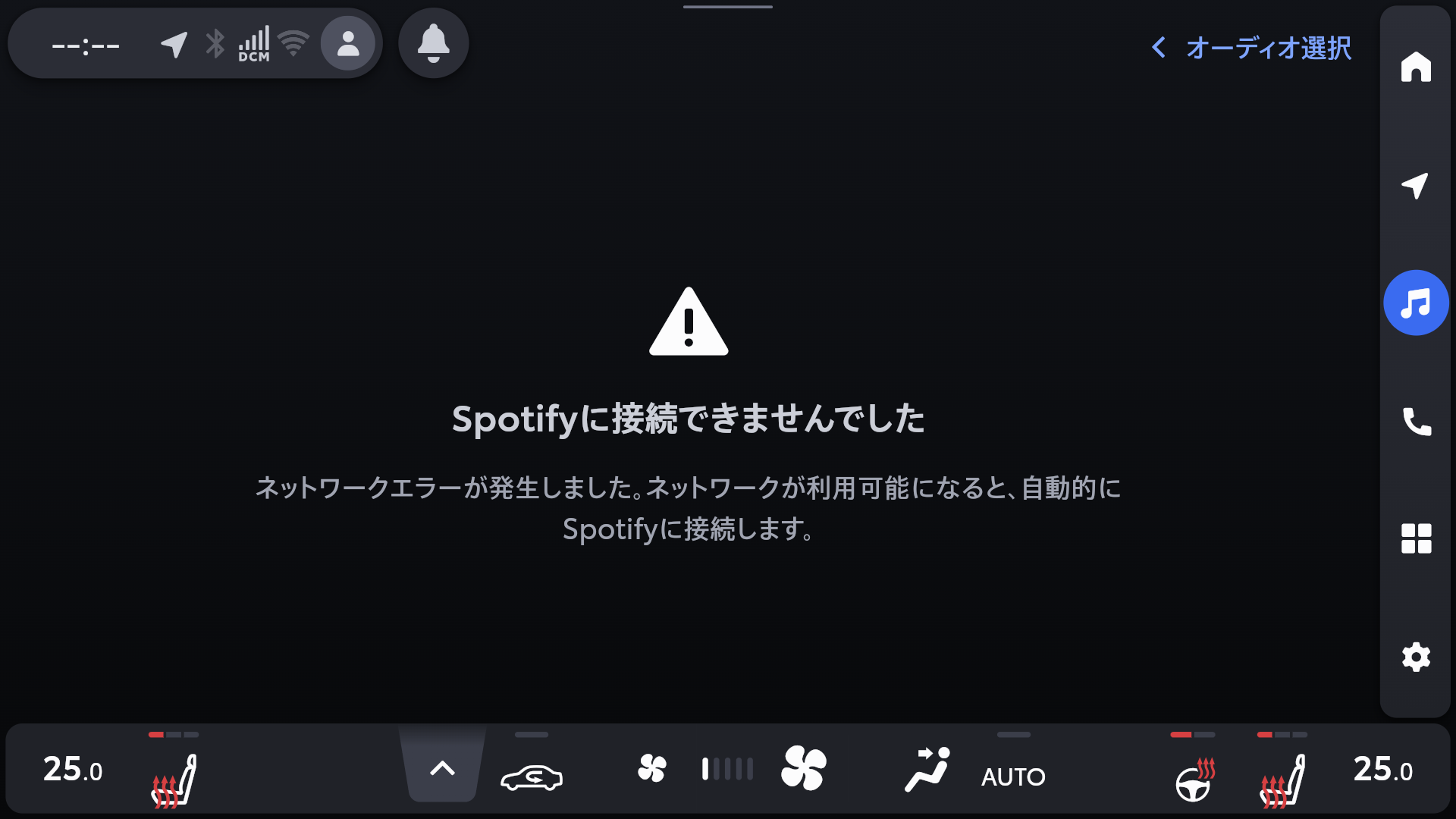The height and width of the screenshot is (819, 1456).
Task: Open the apps grid
Action: pos(1415,538)
